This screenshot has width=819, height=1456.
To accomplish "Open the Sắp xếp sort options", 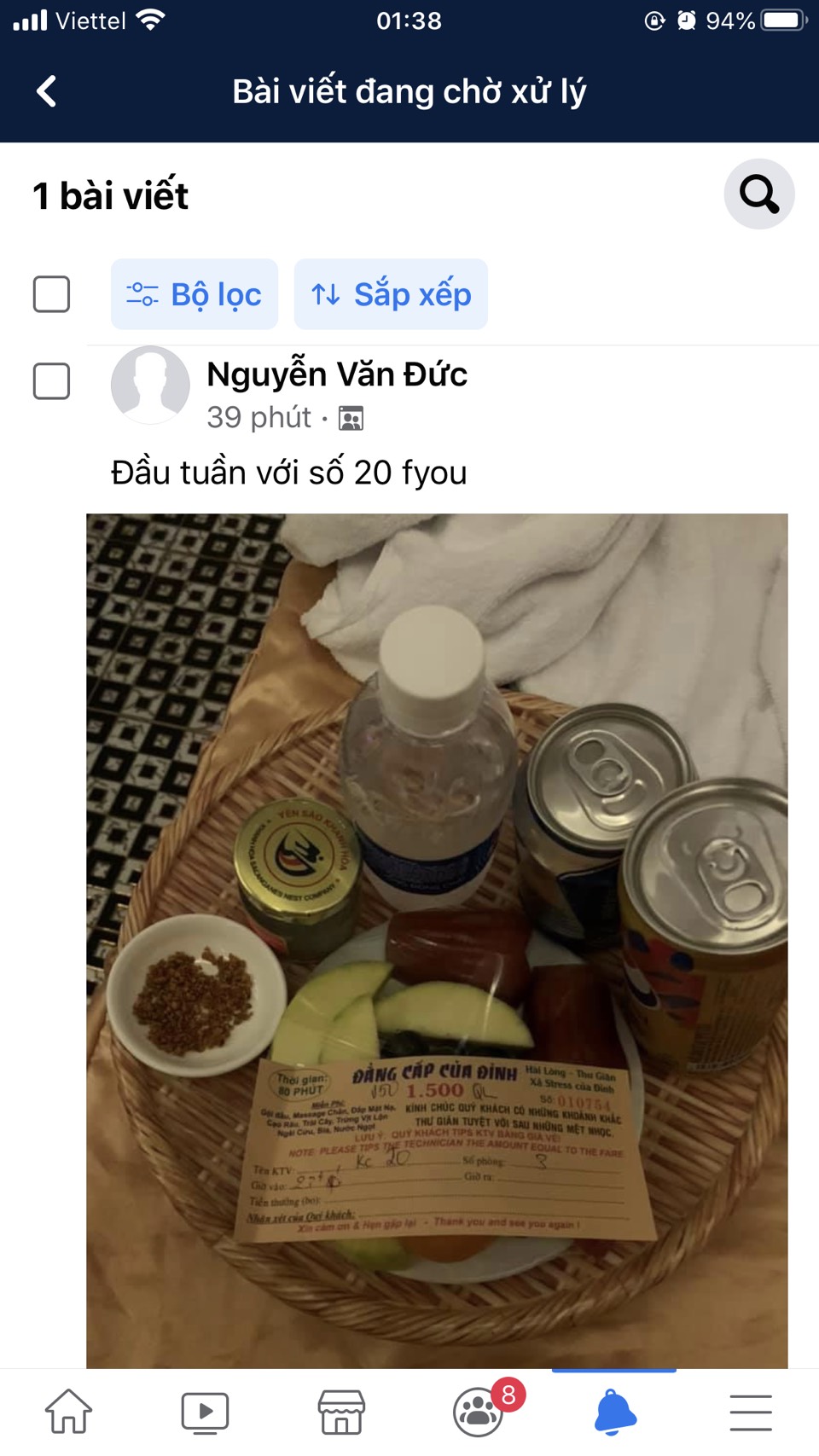I will [391, 294].
